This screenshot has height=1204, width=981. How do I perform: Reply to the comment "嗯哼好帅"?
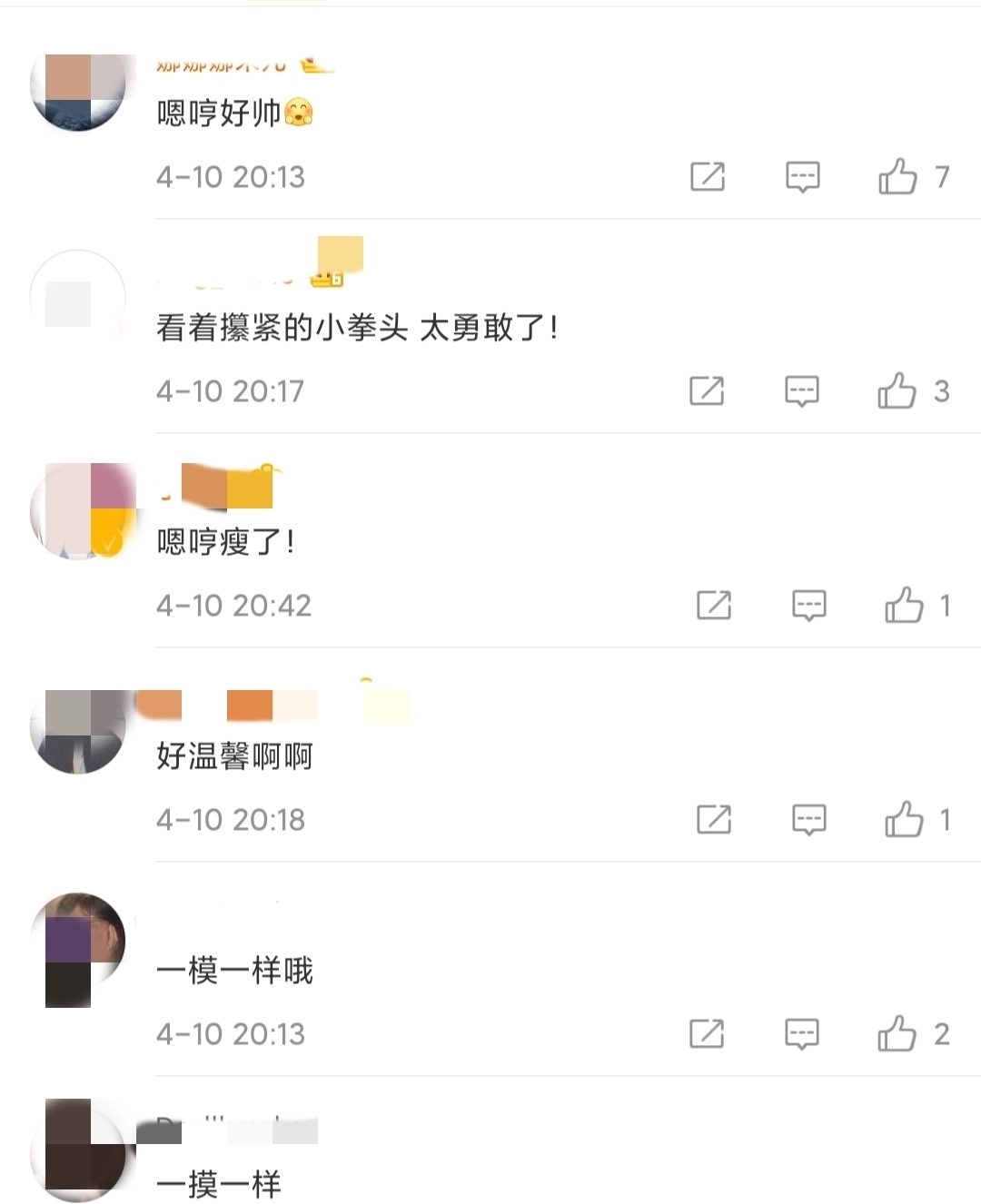point(802,176)
